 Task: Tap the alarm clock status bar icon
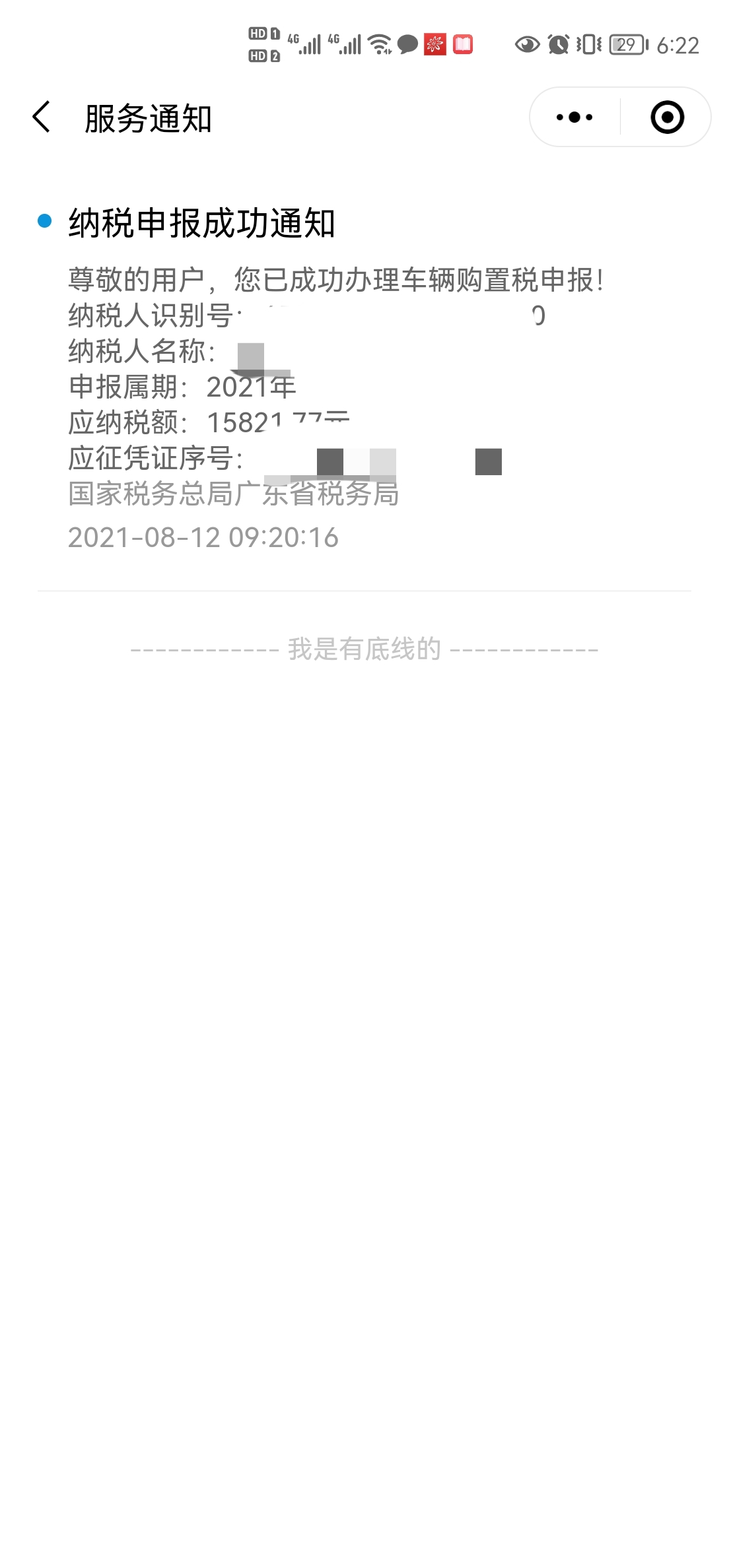tap(558, 45)
